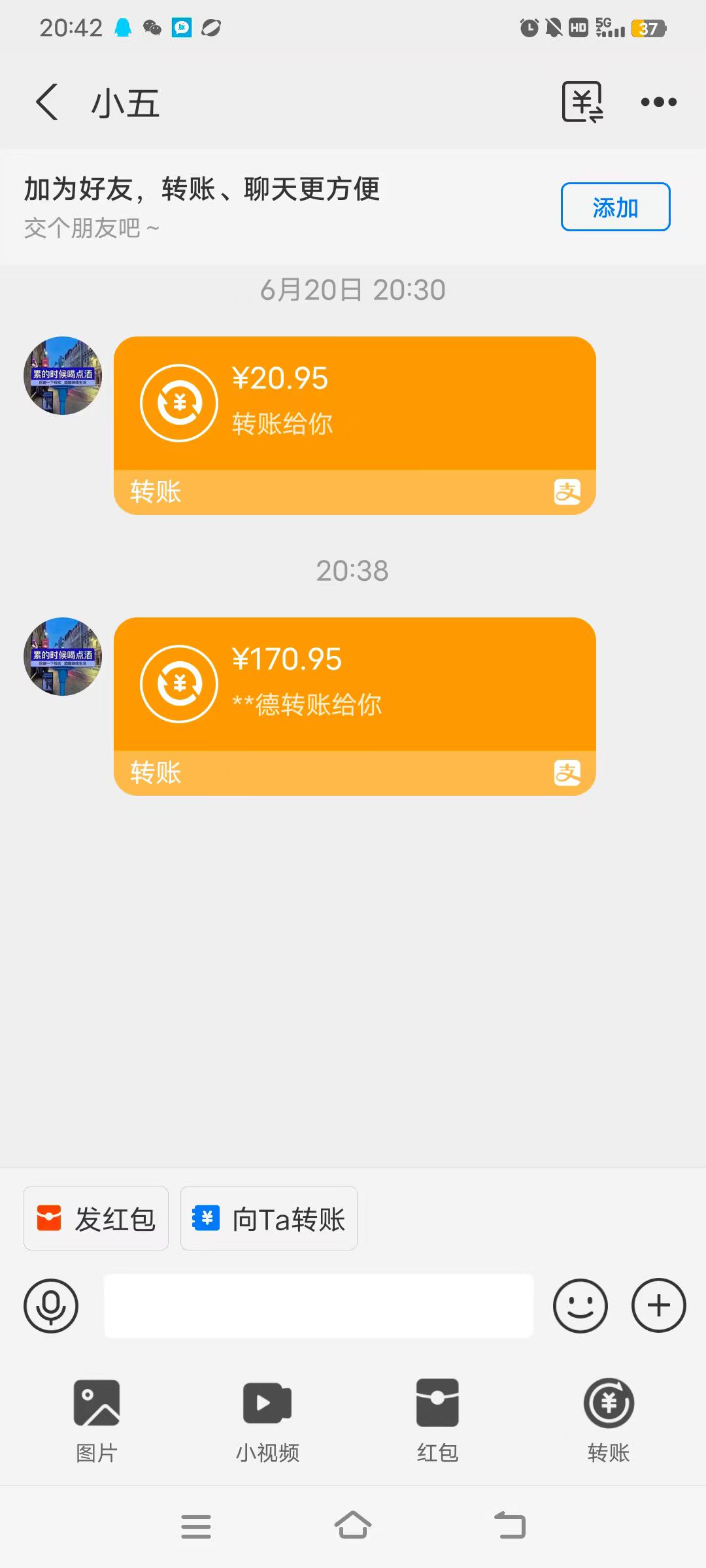Open the ¥20.95 transfer card
Viewport: 706px width, 1568px height.
tap(355, 425)
